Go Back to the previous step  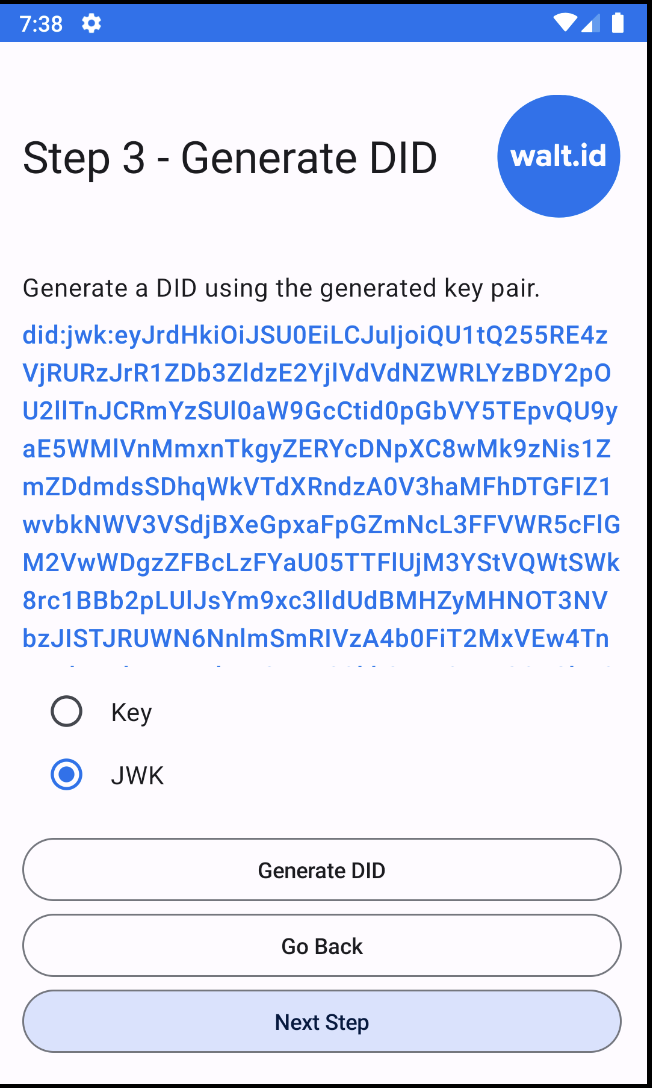click(322, 946)
